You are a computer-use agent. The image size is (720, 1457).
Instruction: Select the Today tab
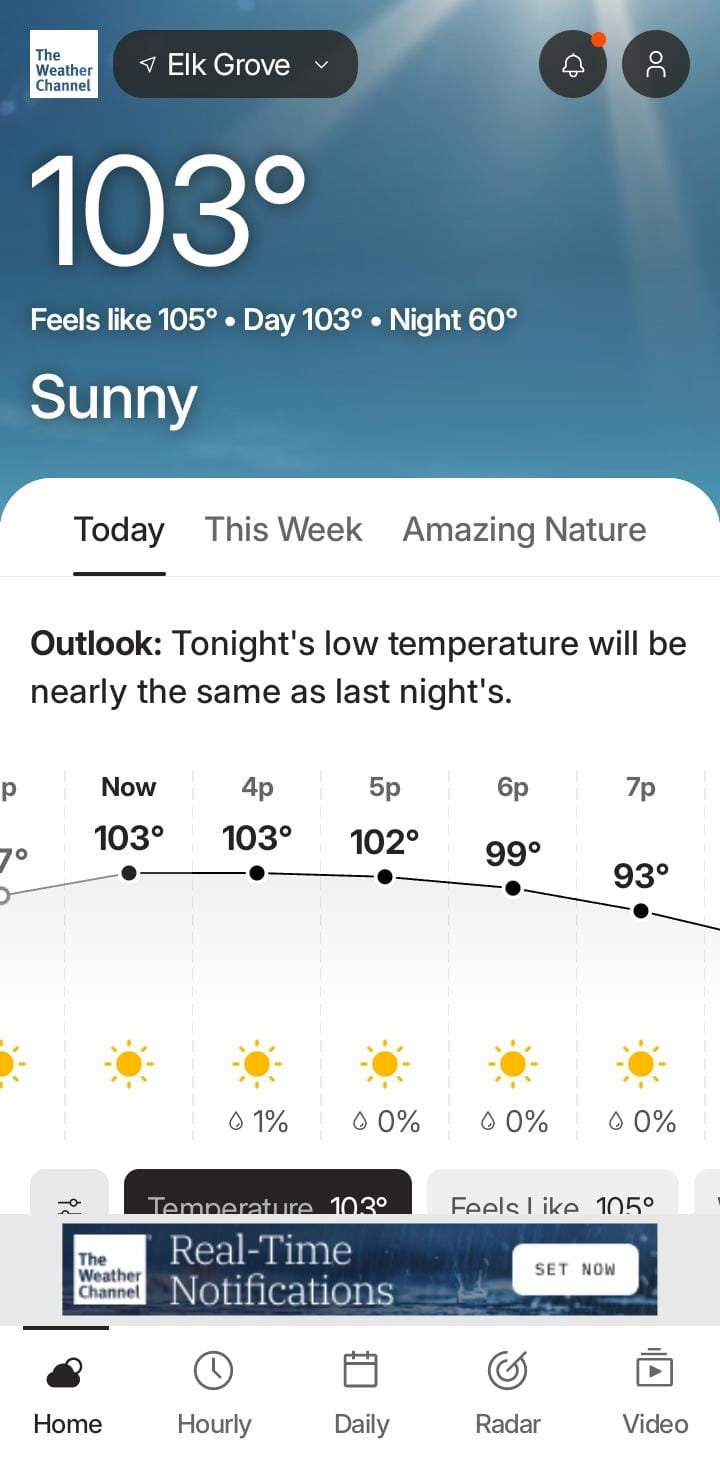pos(119,529)
